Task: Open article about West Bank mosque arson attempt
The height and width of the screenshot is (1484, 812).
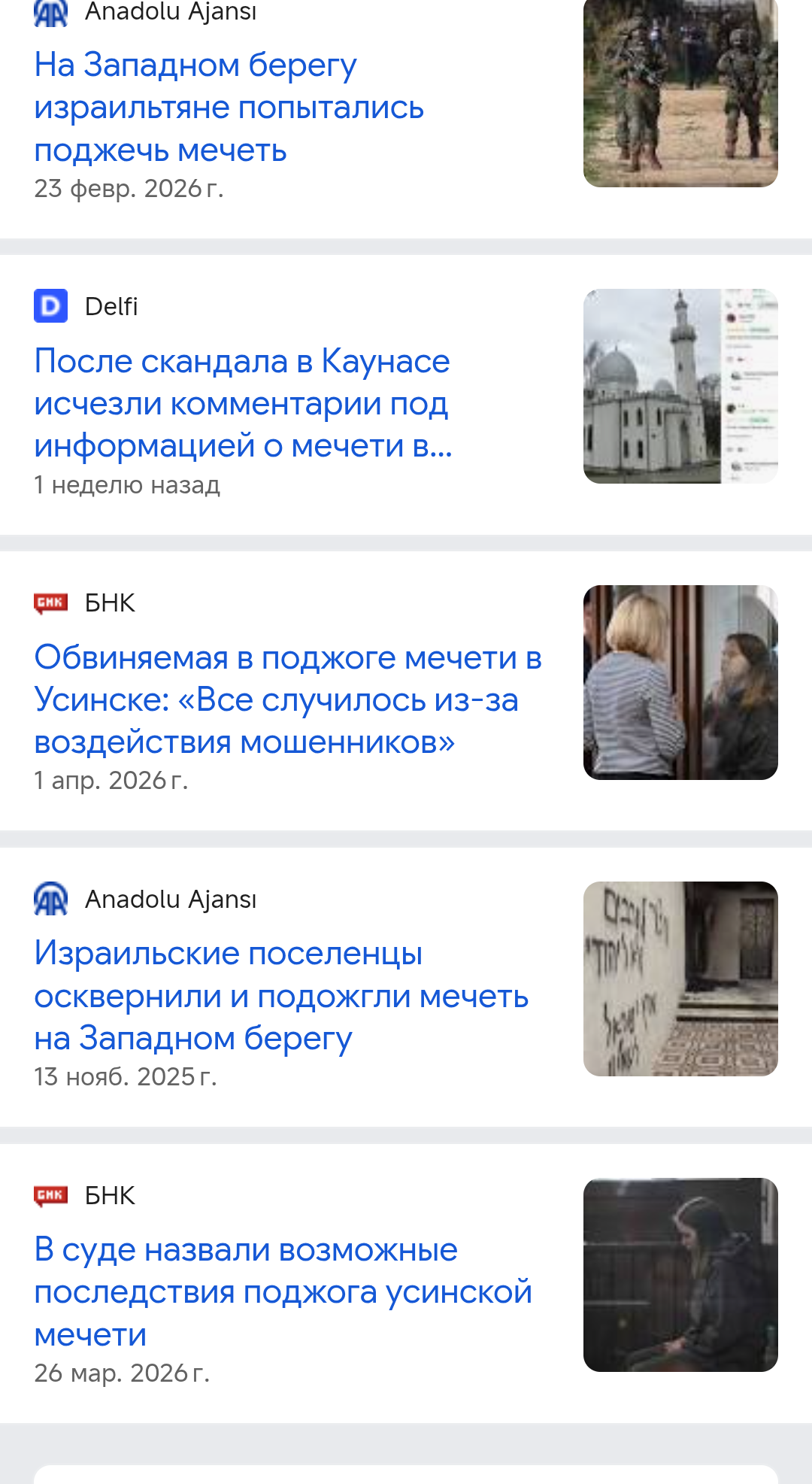Action: [x=229, y=108]
